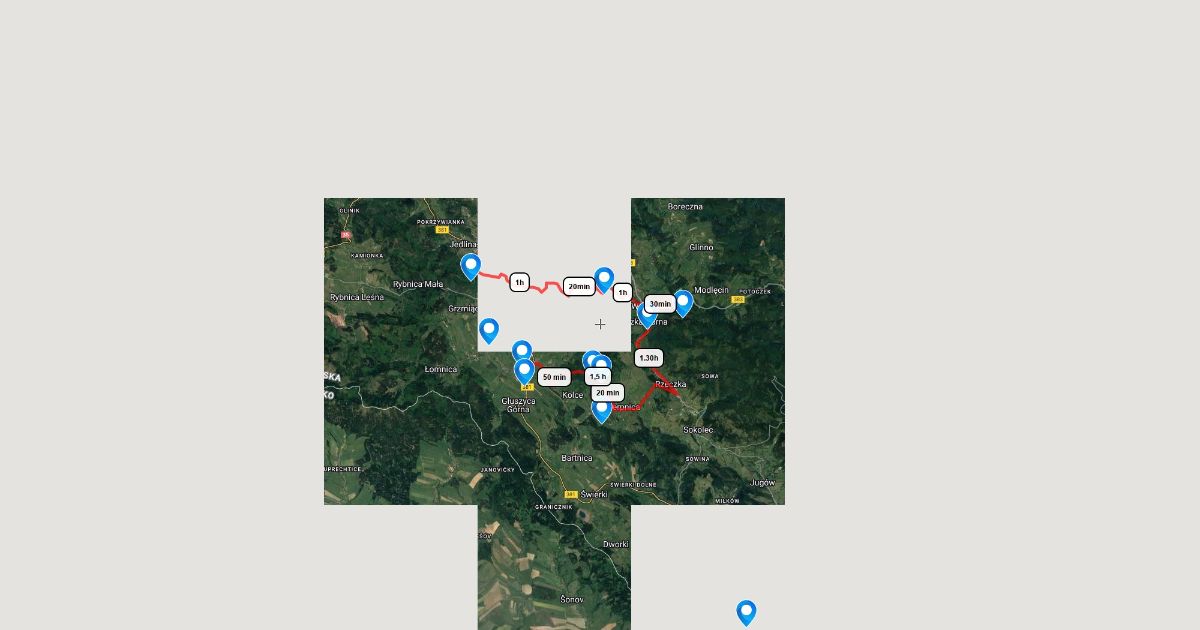
Task: Open the pin between 20min and 1h labels
Action: point(604,279)
